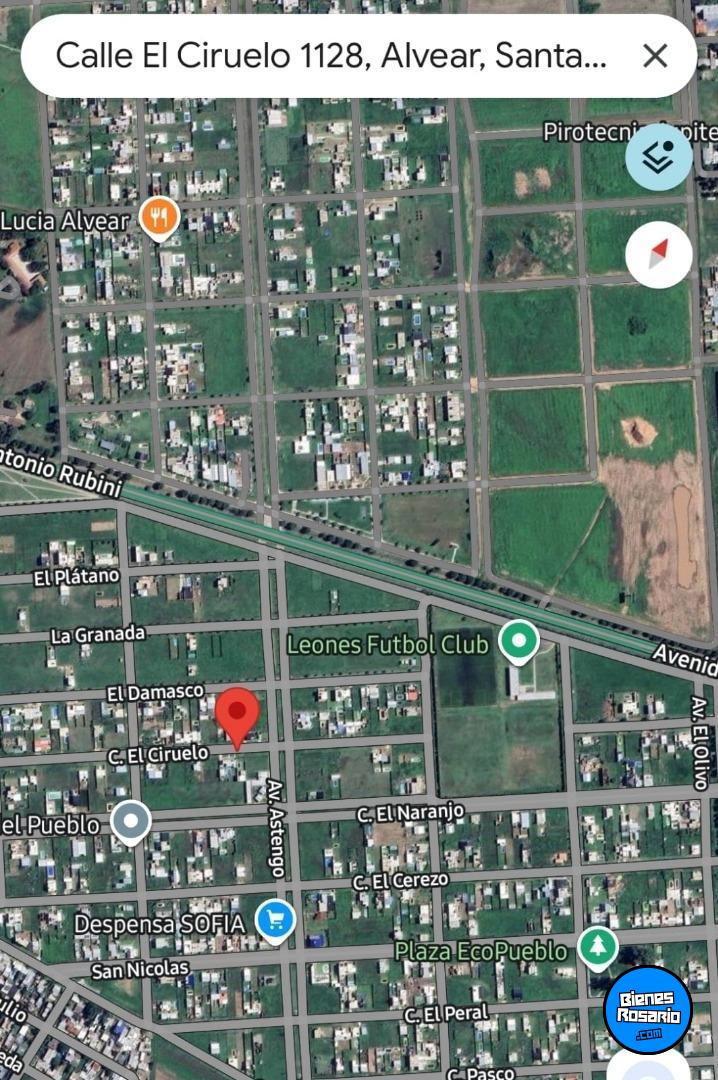Open the map layers selector
718x1080 pixels.
click(658, 158)
